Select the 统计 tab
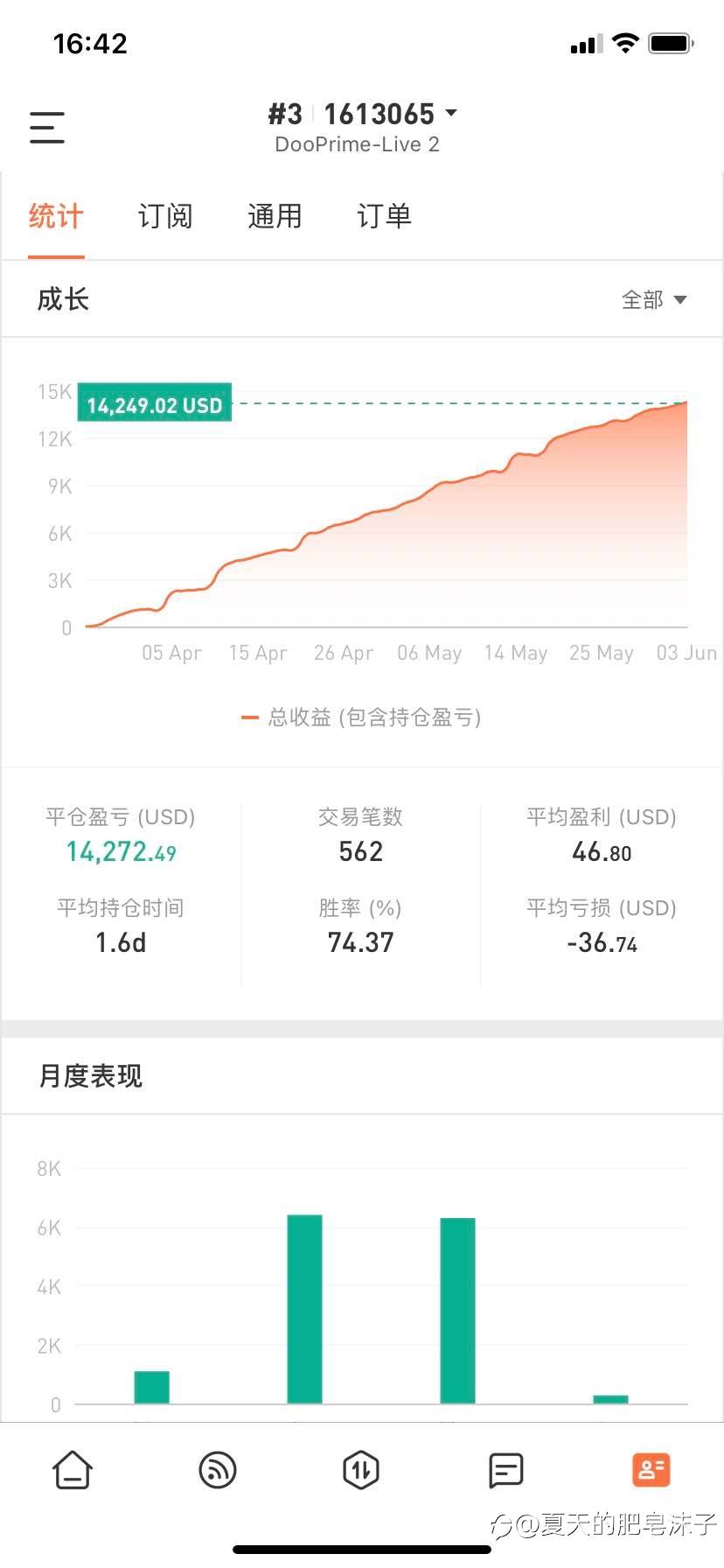Screen dimensions: 724x1568 [56, 216]
